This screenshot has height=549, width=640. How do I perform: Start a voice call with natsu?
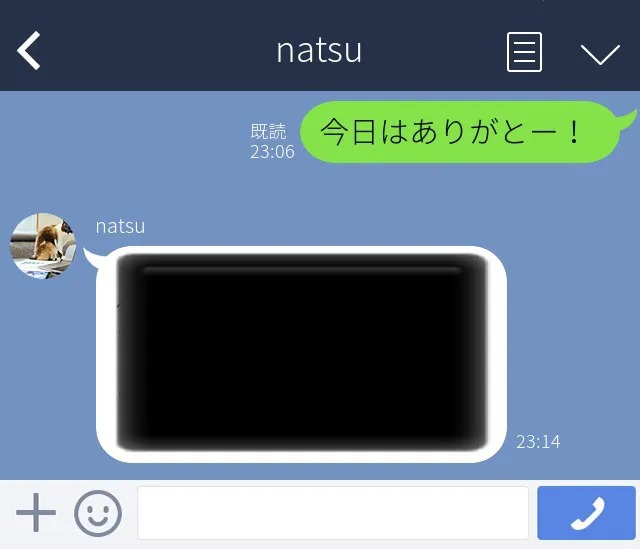click(x=586, y=514)
